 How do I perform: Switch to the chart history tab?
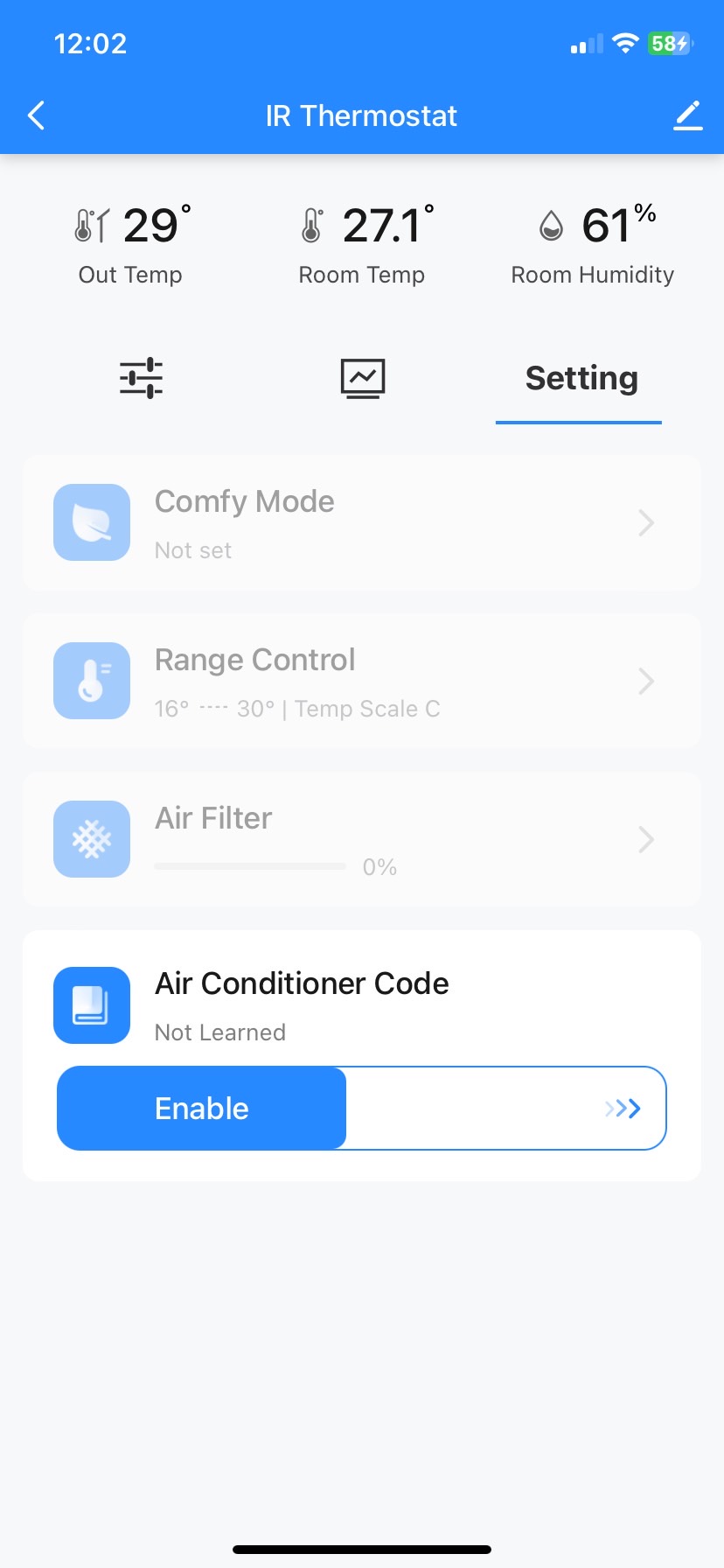362,378
